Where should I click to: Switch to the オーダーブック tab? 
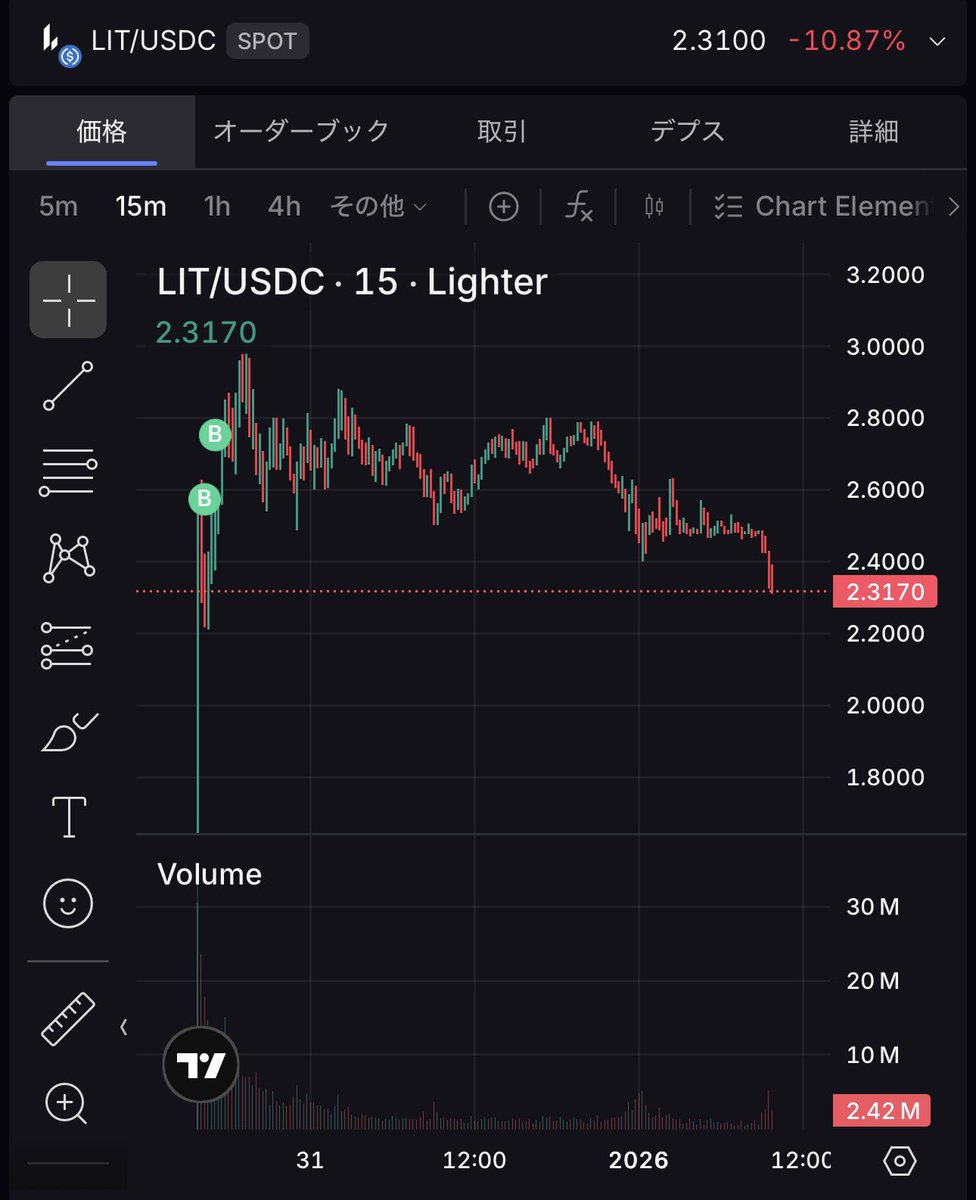[x=301, y=131]
